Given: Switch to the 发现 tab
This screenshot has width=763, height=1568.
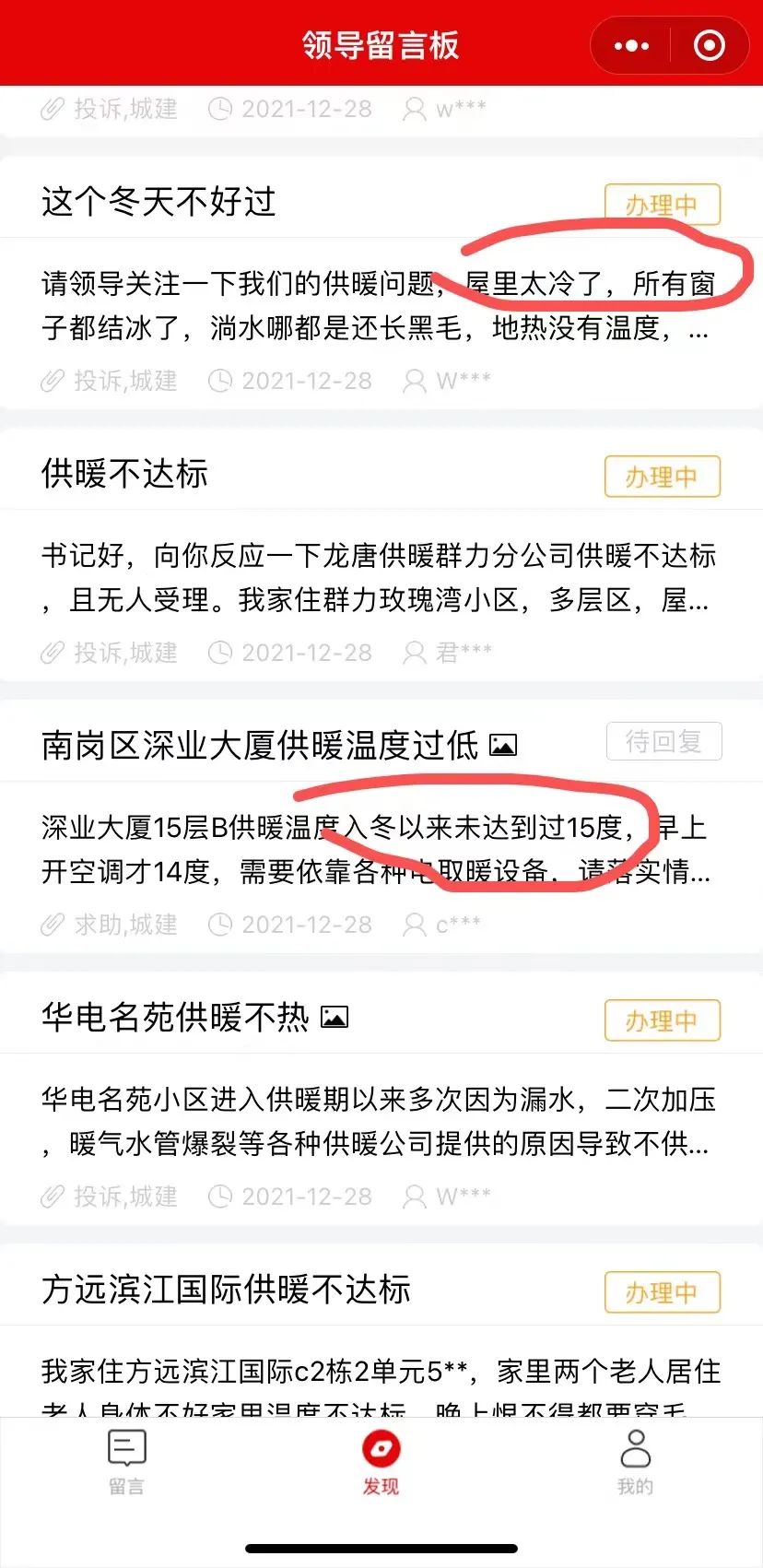Looking at the screenshot, I should (x=381, y=1461).
